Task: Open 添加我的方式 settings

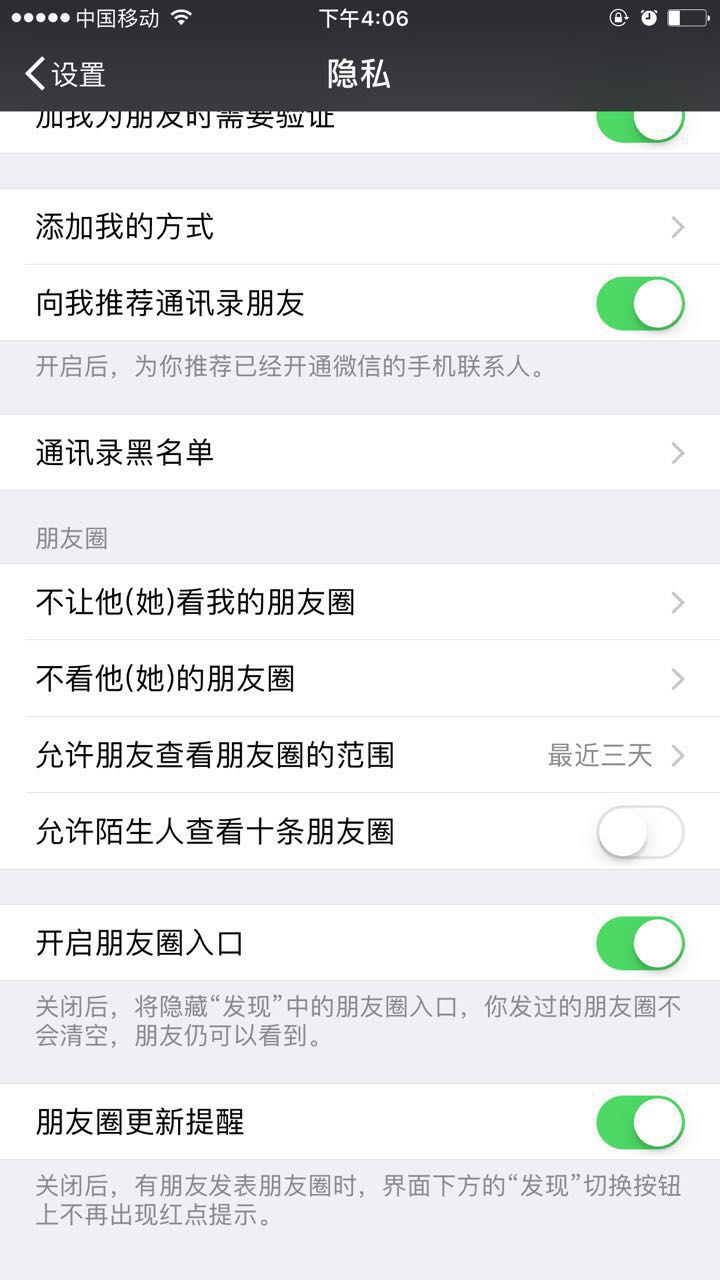Action: [360, 227]
